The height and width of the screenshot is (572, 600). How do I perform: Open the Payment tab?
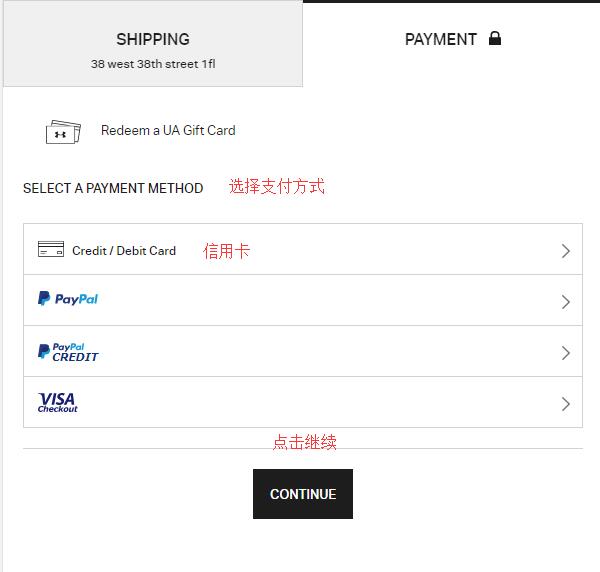(452, 40)
